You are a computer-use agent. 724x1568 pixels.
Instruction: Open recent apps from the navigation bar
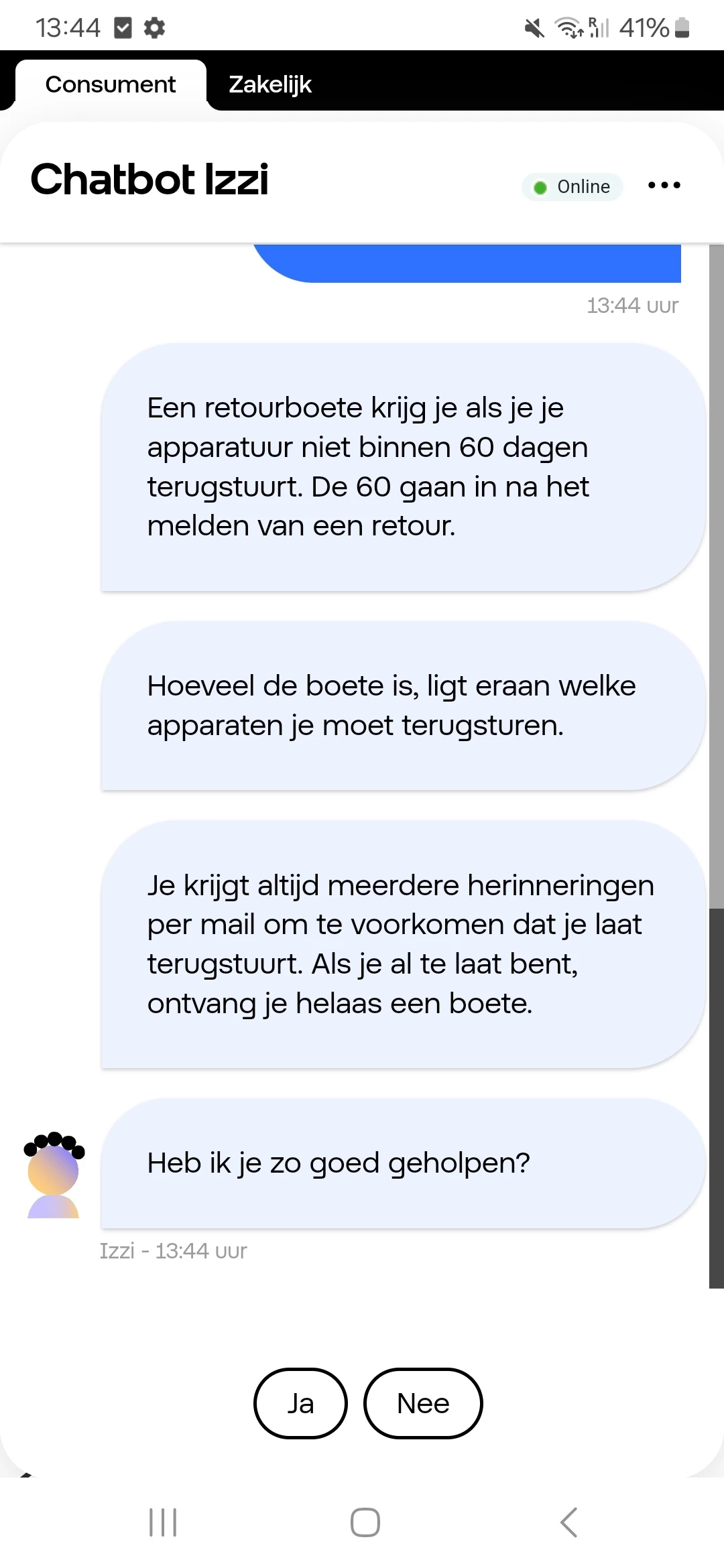coord(163,1522)
